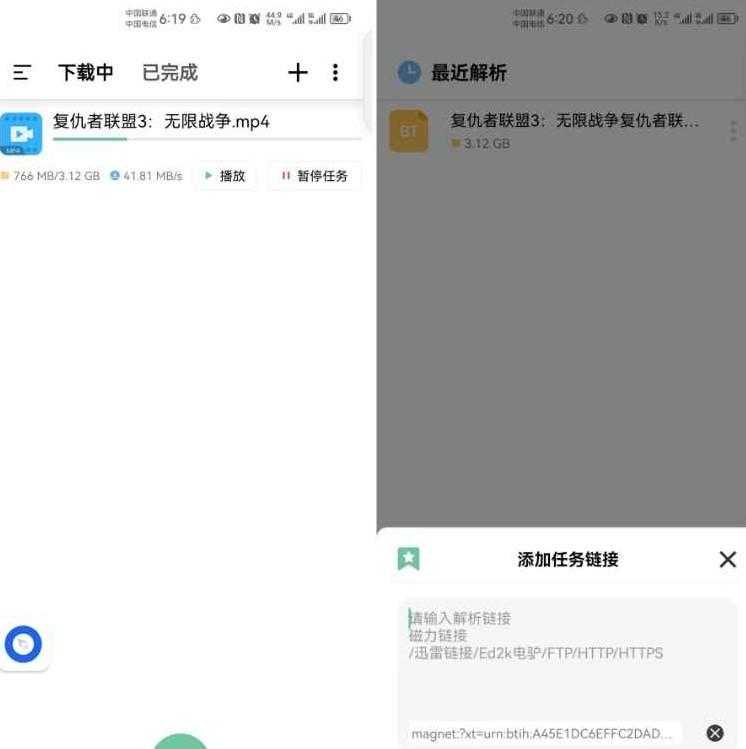Open the overflow menu beside the plus
This screenshot has height=749, width=746.
pos(335,72)
